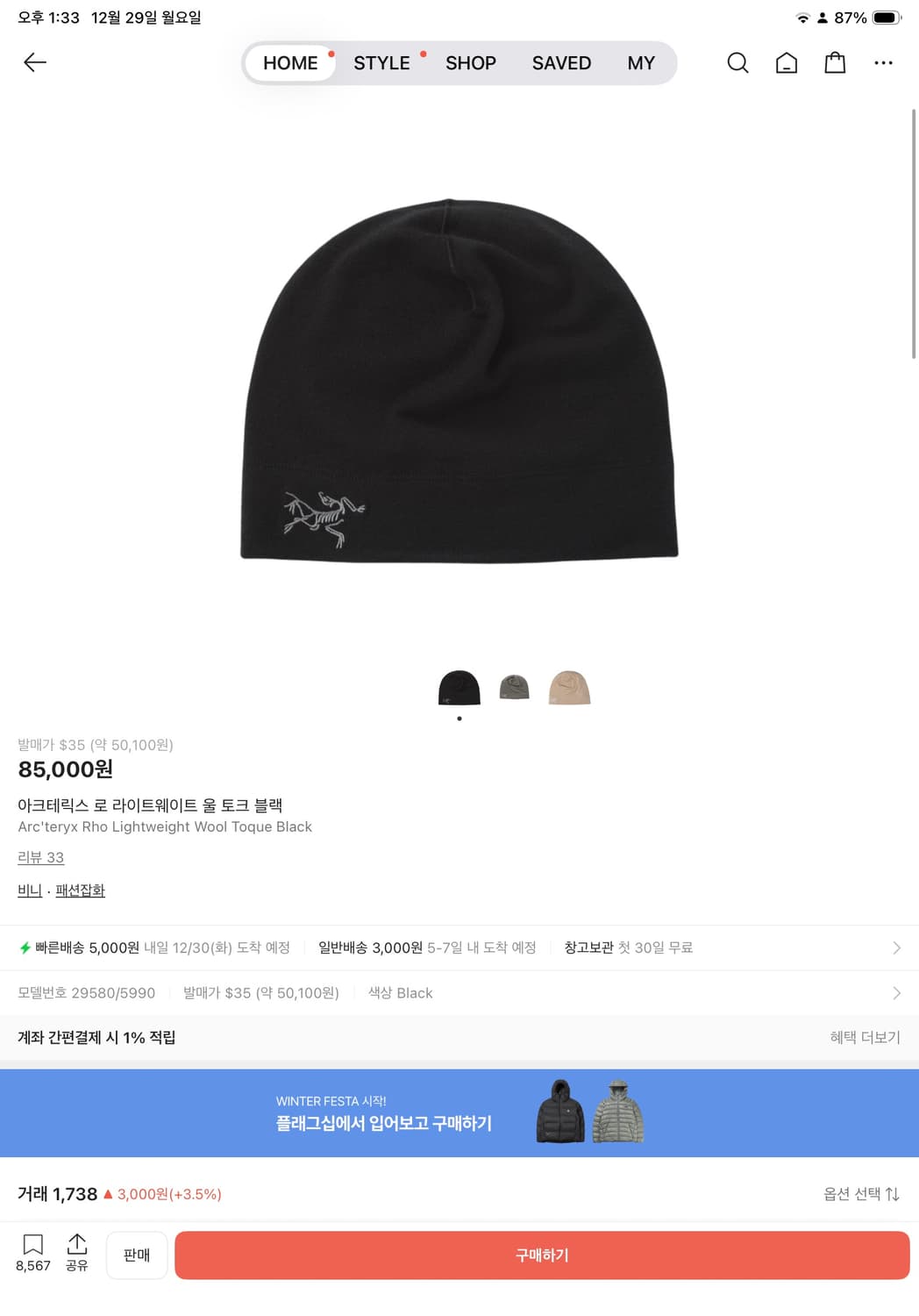919x1316 pixels.
Task: Go back with the back arrow
Action: 34,62
